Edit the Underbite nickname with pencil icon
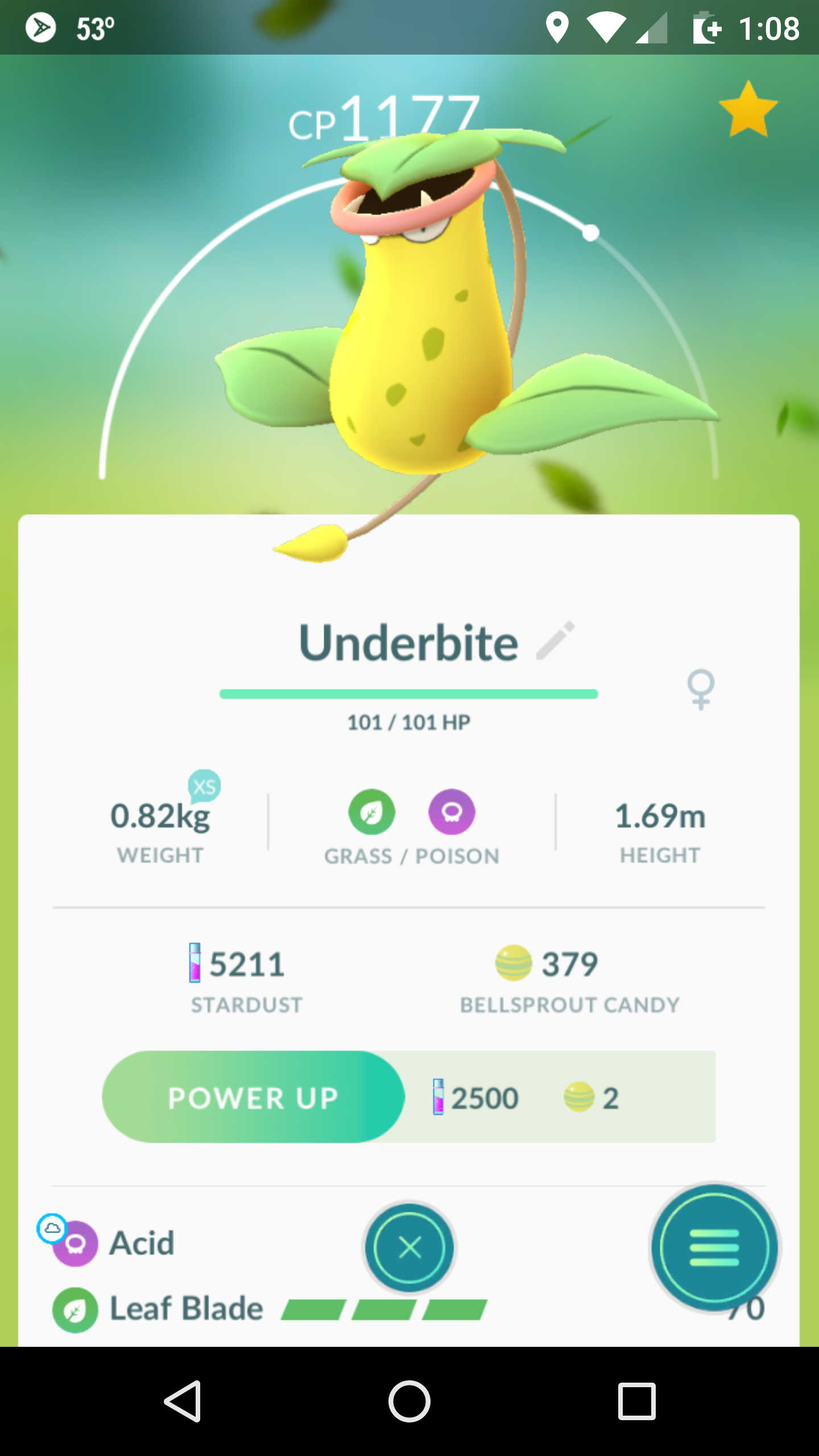 (556, 641)
